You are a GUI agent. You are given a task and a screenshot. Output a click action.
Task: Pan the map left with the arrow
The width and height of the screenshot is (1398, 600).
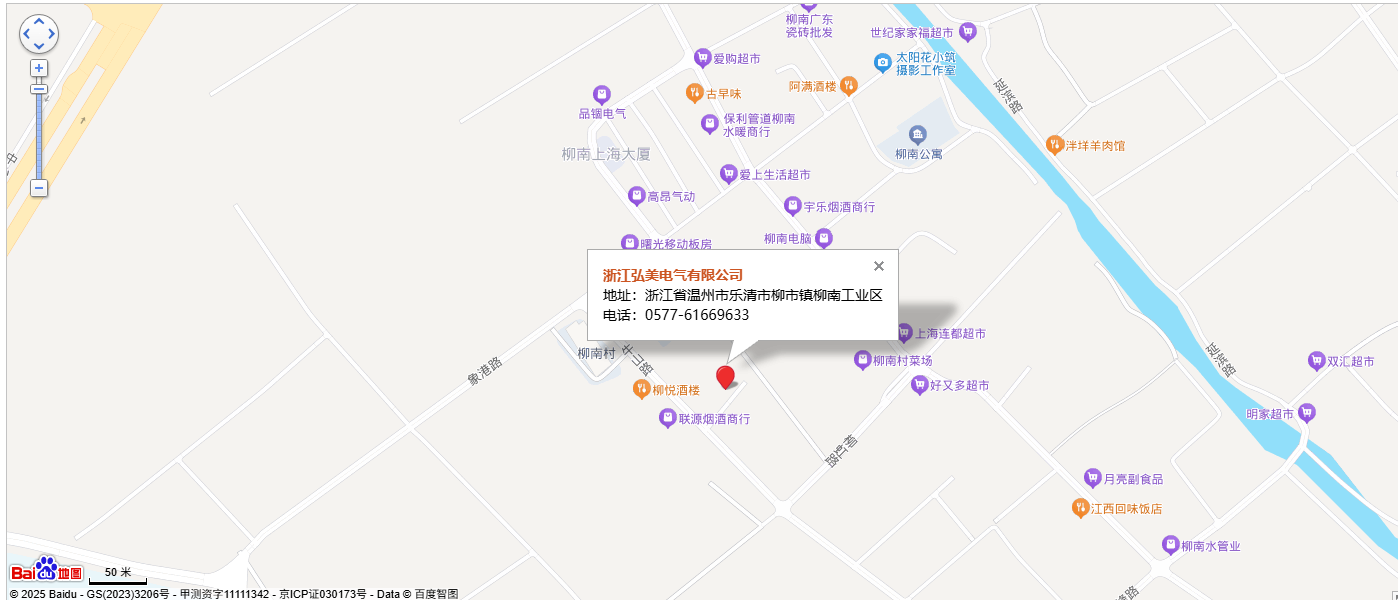tap(27, 34)
